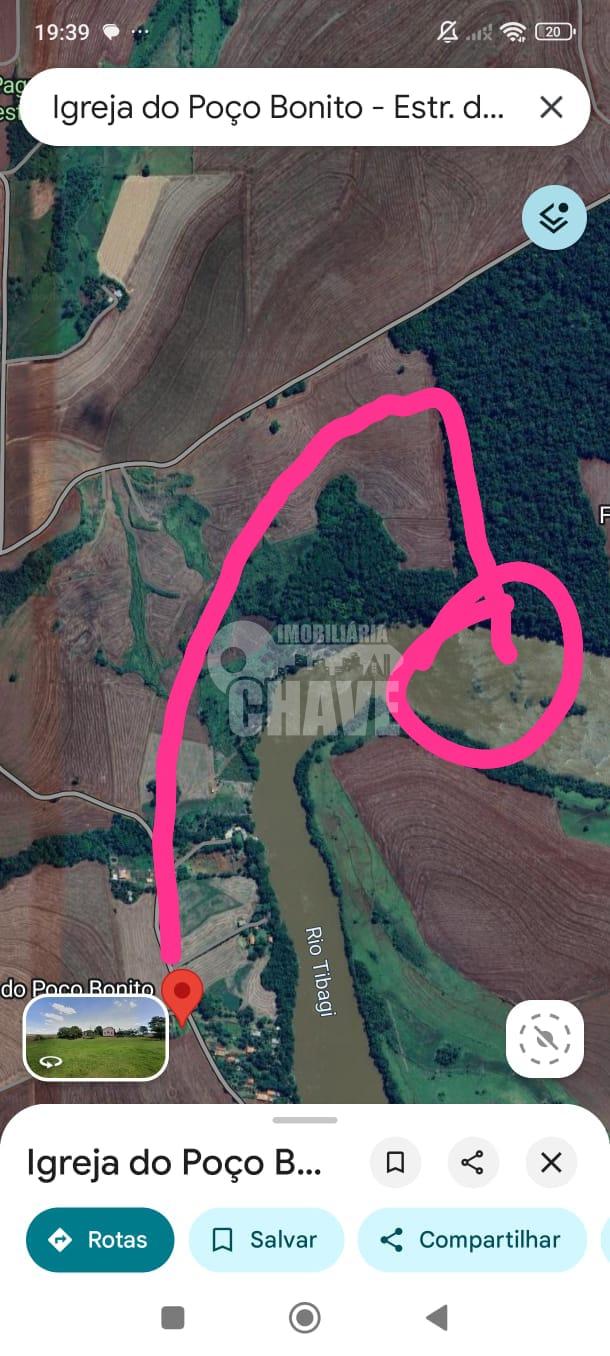Tap the system home button
The height and width of the screenshot is (1356, 610).
coord(305,1318)
